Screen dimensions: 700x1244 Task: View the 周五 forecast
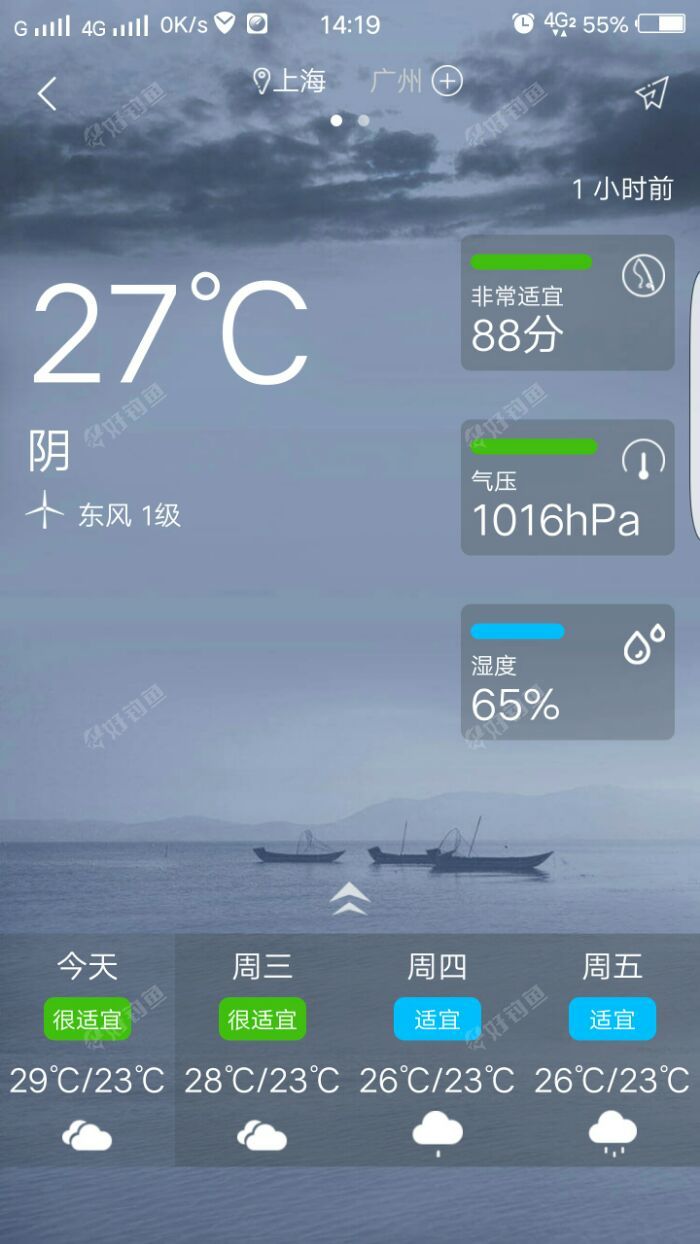[612, 1048]
